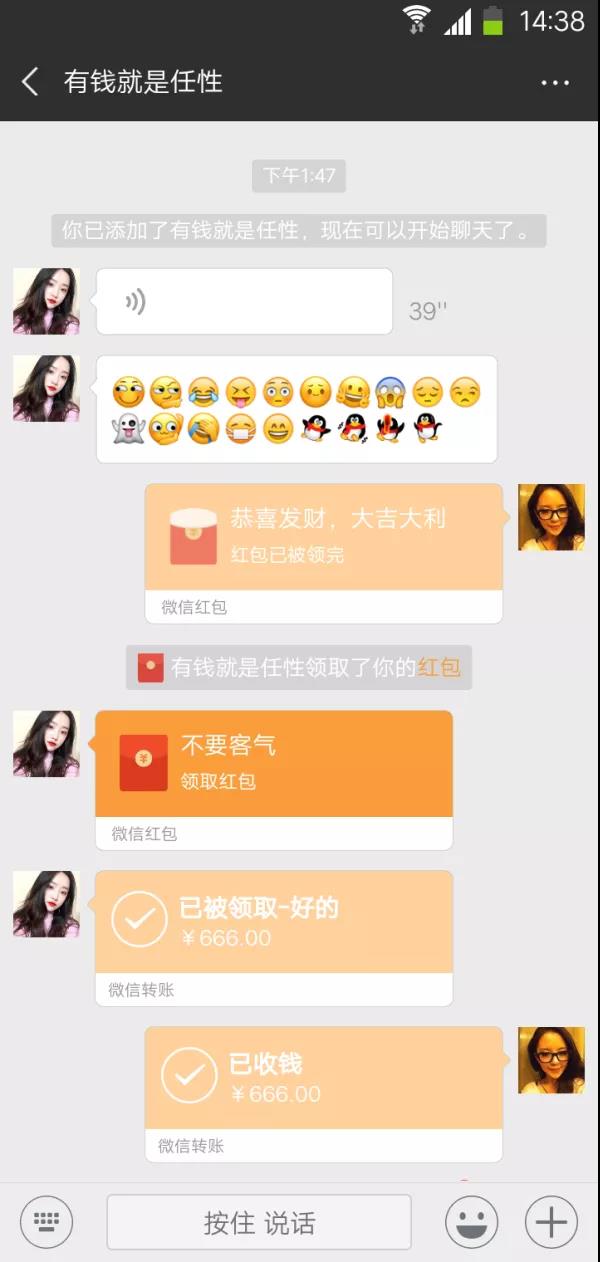This screenshot has height=1262, width=600.
Task: Open the 已收钱 ¥666.00 transfer details
Action: tap(323, 1078)
